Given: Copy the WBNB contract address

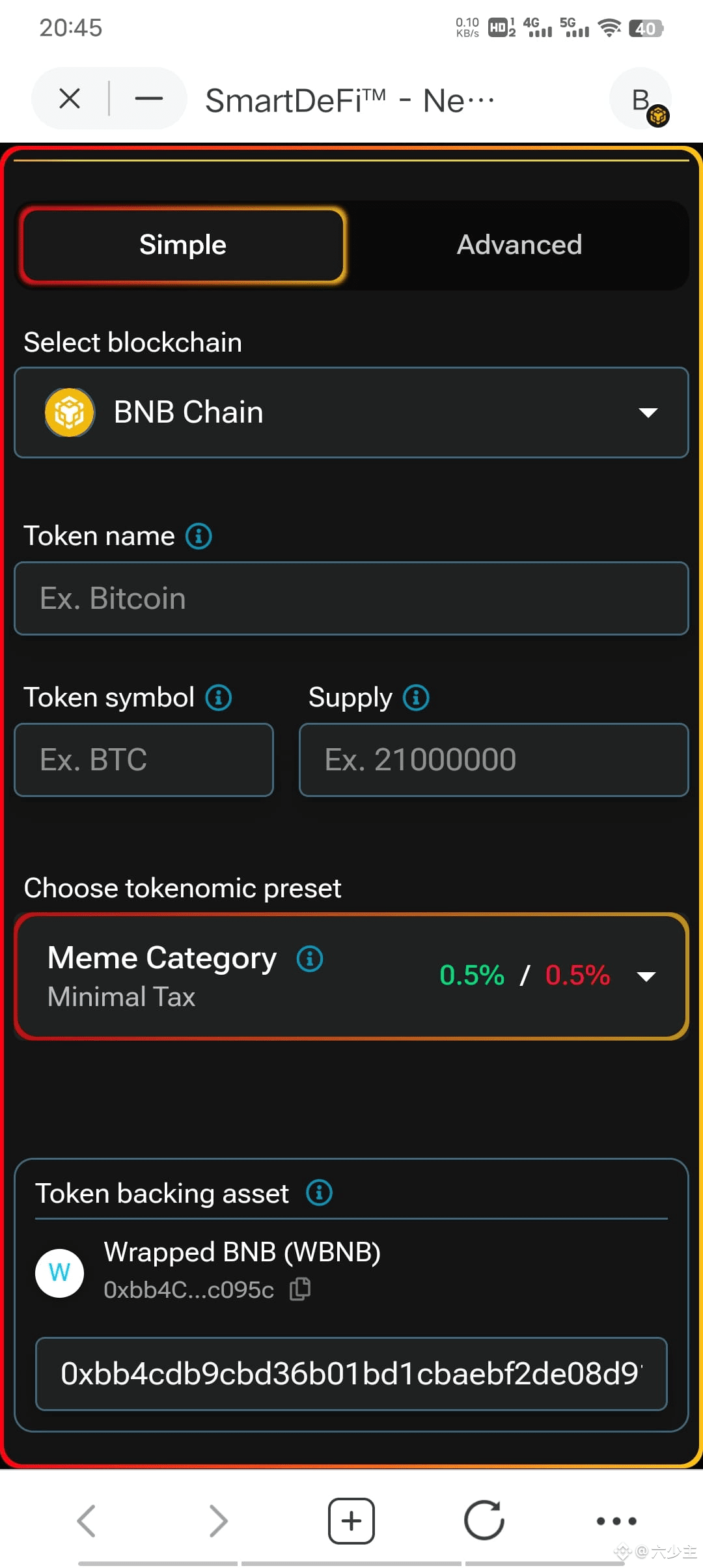Looking at the screenshot, I should [300, 1289].
